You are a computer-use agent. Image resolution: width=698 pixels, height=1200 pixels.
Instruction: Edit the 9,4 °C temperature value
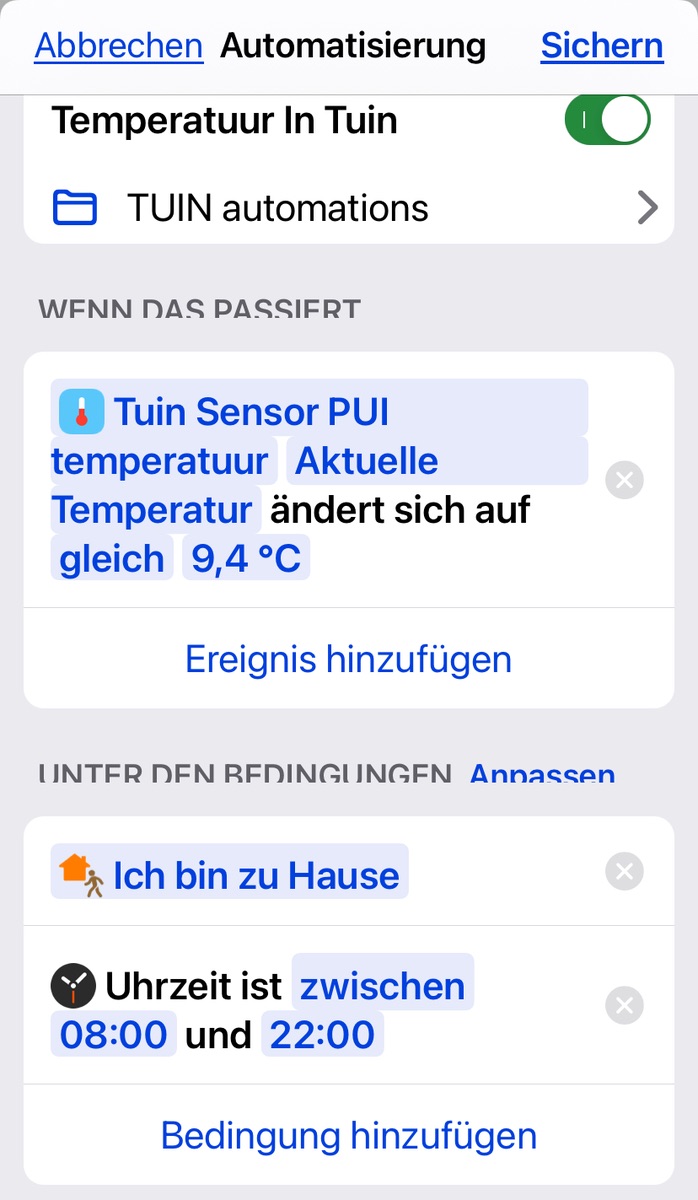(246, 558)
